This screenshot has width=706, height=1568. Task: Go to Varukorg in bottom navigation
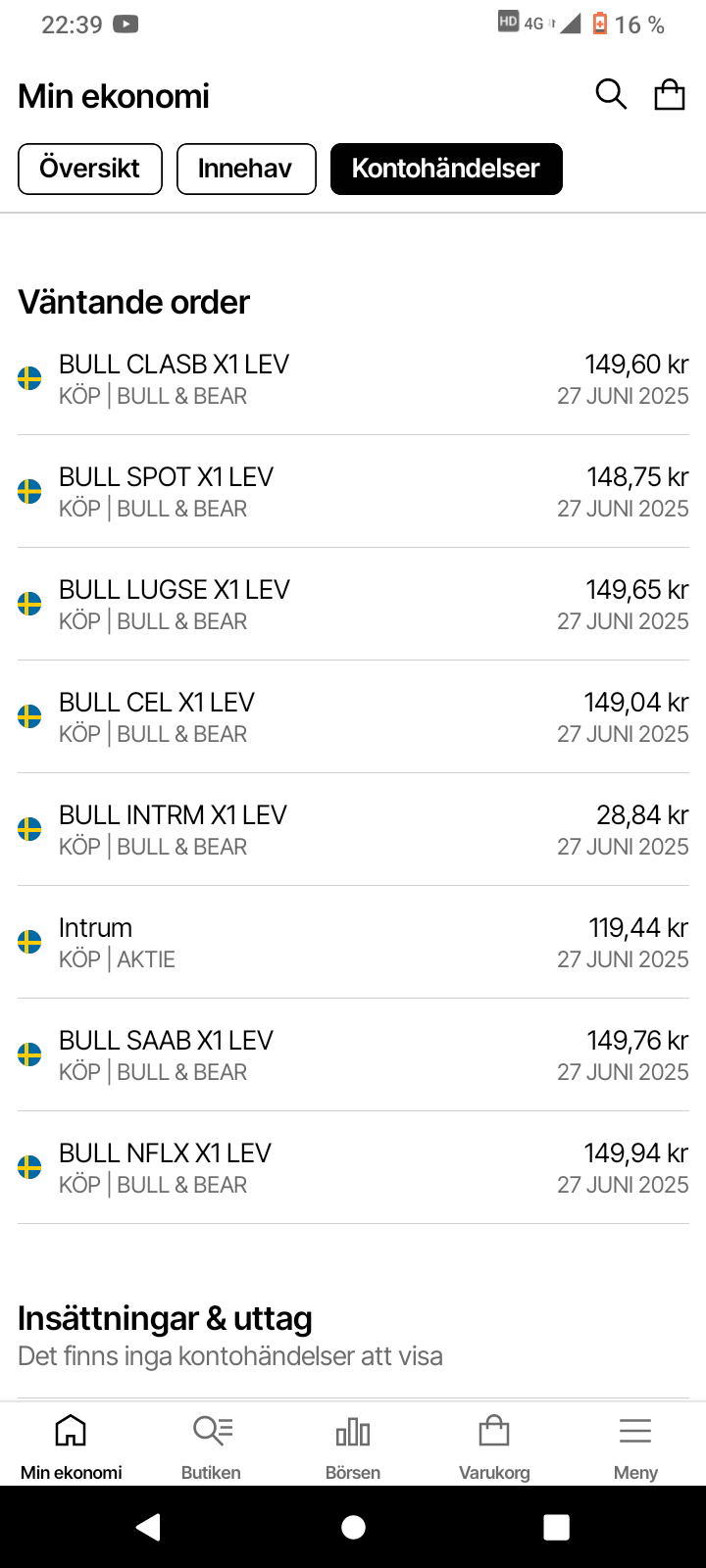point(494,1446)
